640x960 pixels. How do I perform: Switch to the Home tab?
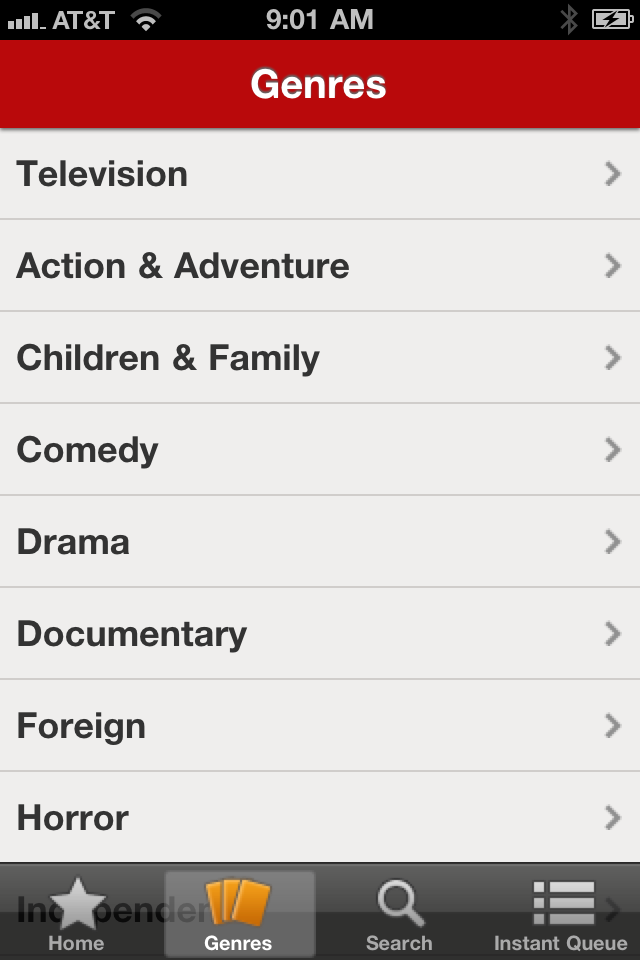77,914
